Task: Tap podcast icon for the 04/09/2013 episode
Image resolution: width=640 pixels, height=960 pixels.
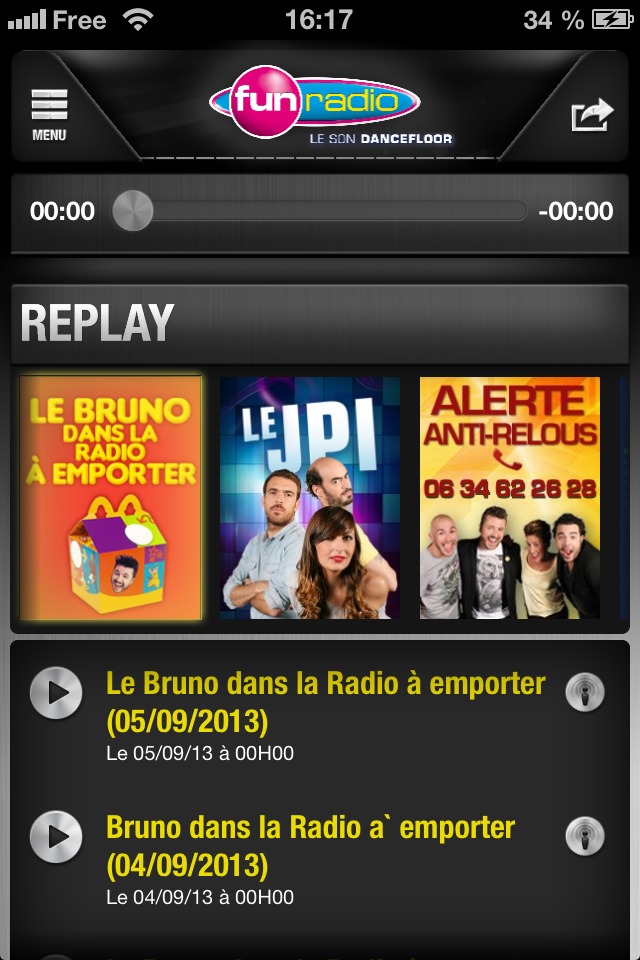Action: (x=585, y=836)
